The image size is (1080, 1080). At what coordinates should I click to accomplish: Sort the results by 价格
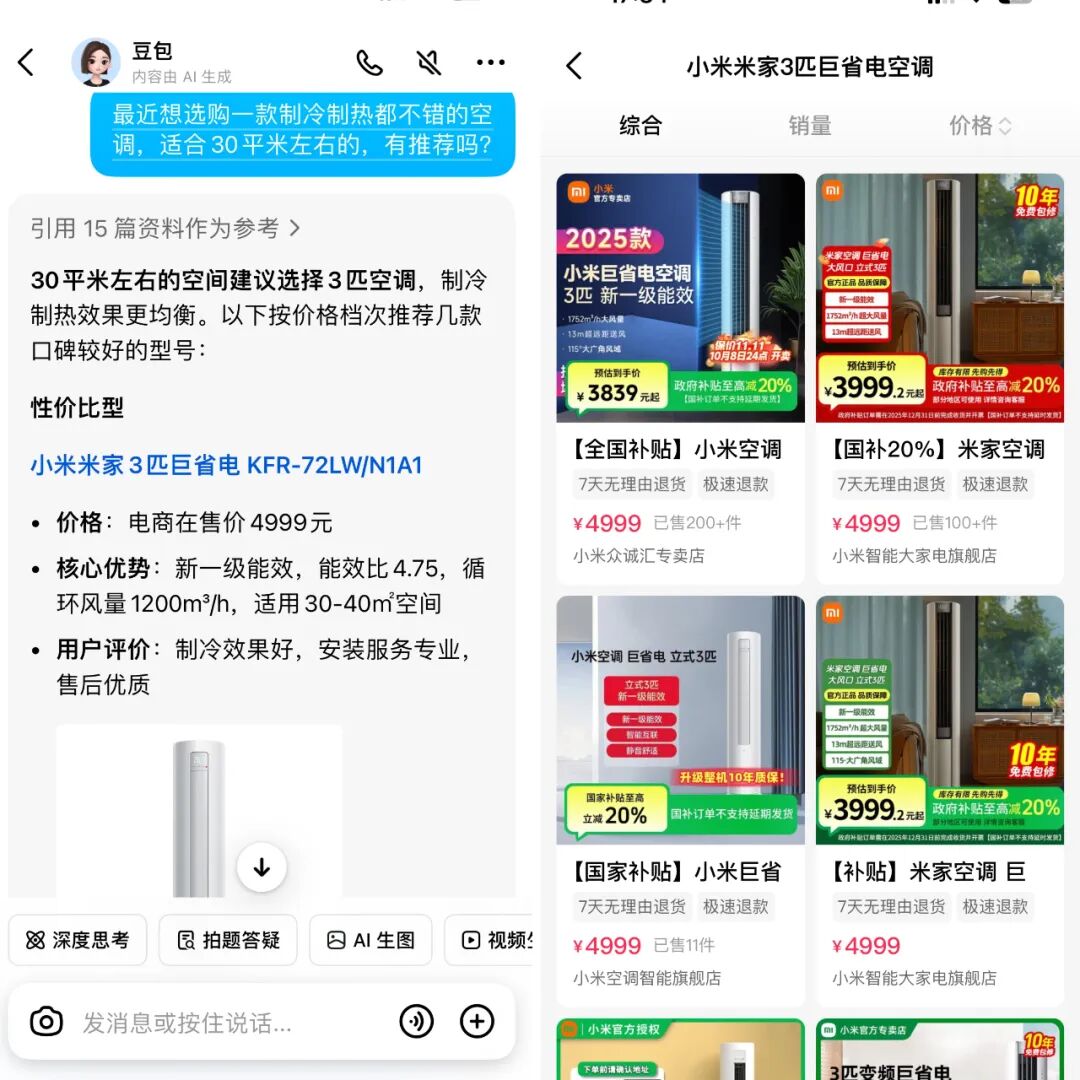click(x=978, y=126)
